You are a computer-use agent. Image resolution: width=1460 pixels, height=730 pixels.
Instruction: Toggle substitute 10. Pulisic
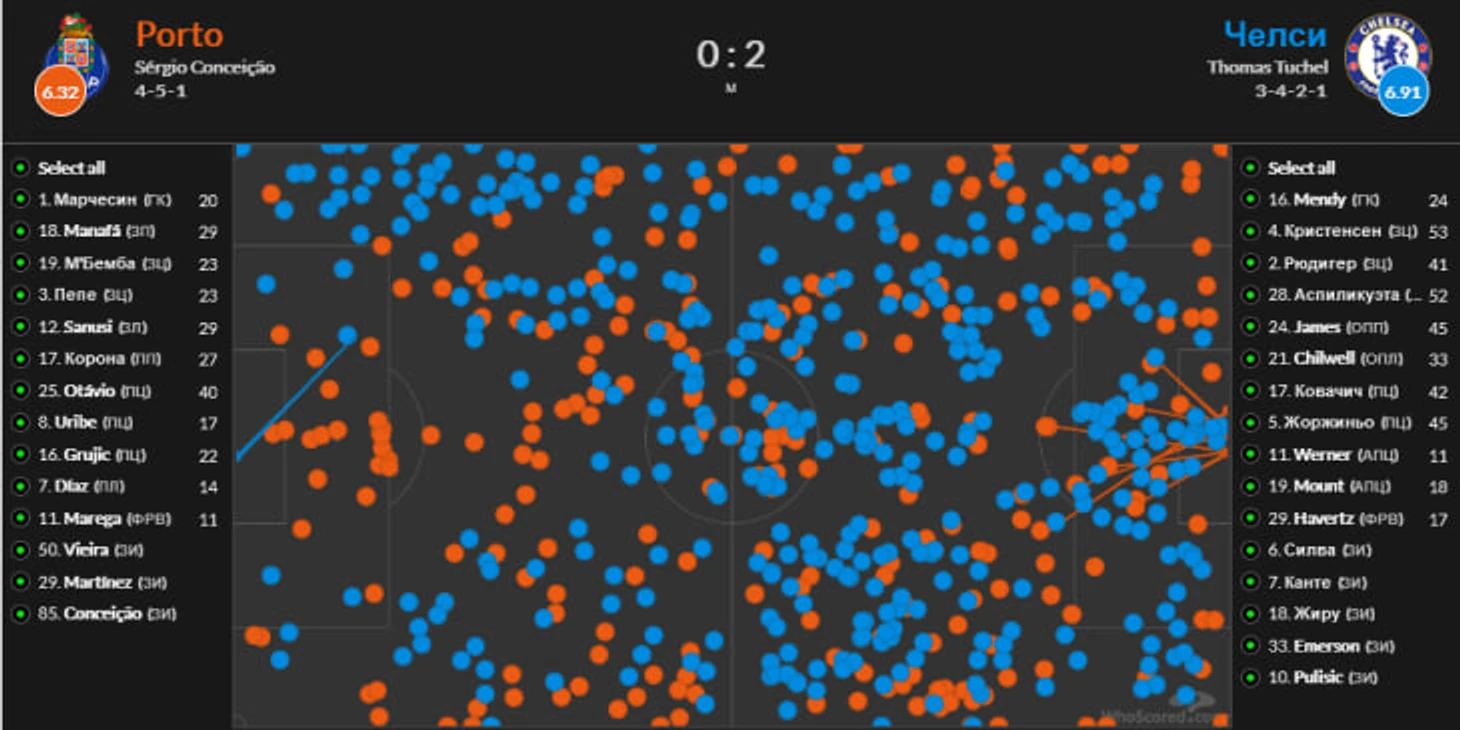1249,678
